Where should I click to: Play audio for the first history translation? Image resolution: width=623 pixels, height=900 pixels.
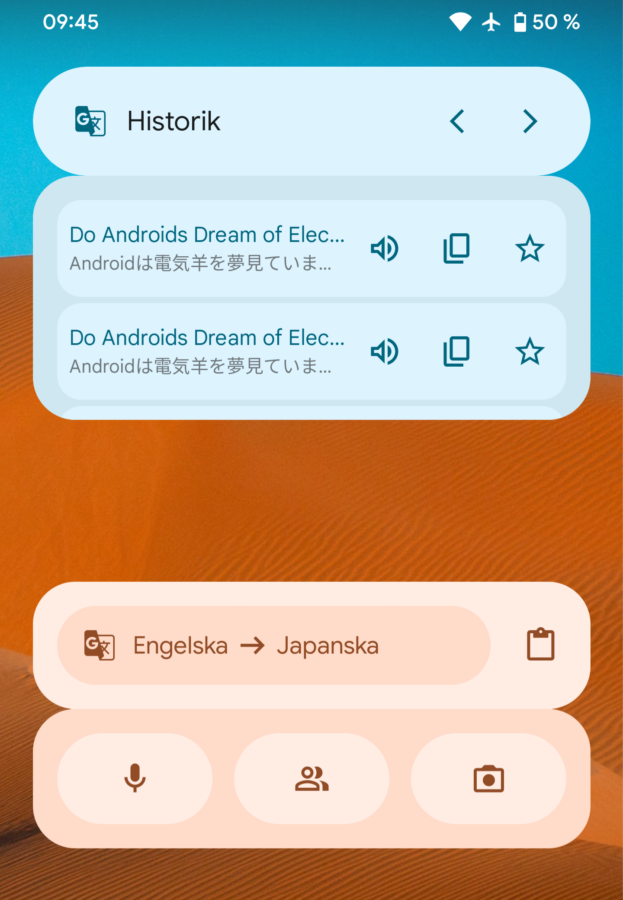click(x=384, y=248)
